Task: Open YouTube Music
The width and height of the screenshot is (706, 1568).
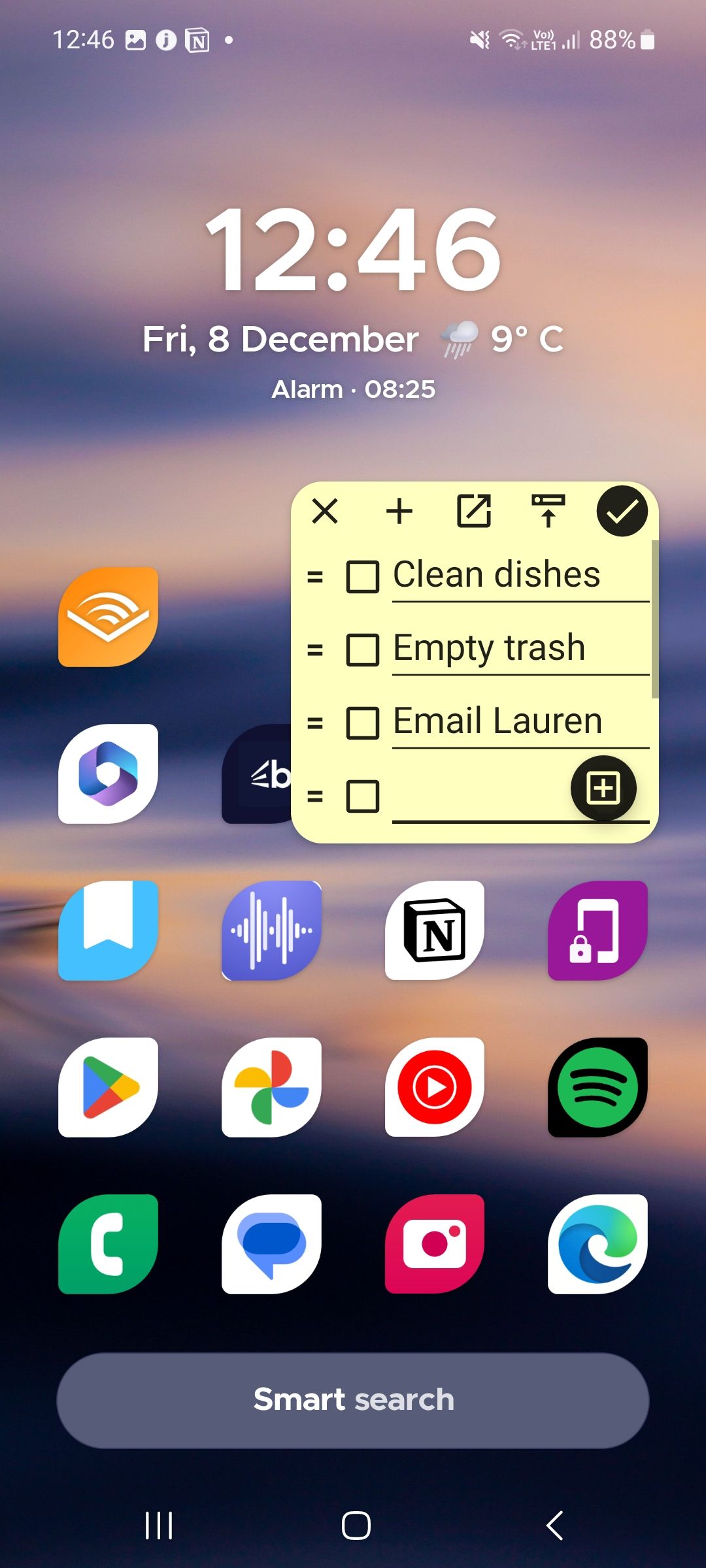Action: click(x=433, y=1085)
